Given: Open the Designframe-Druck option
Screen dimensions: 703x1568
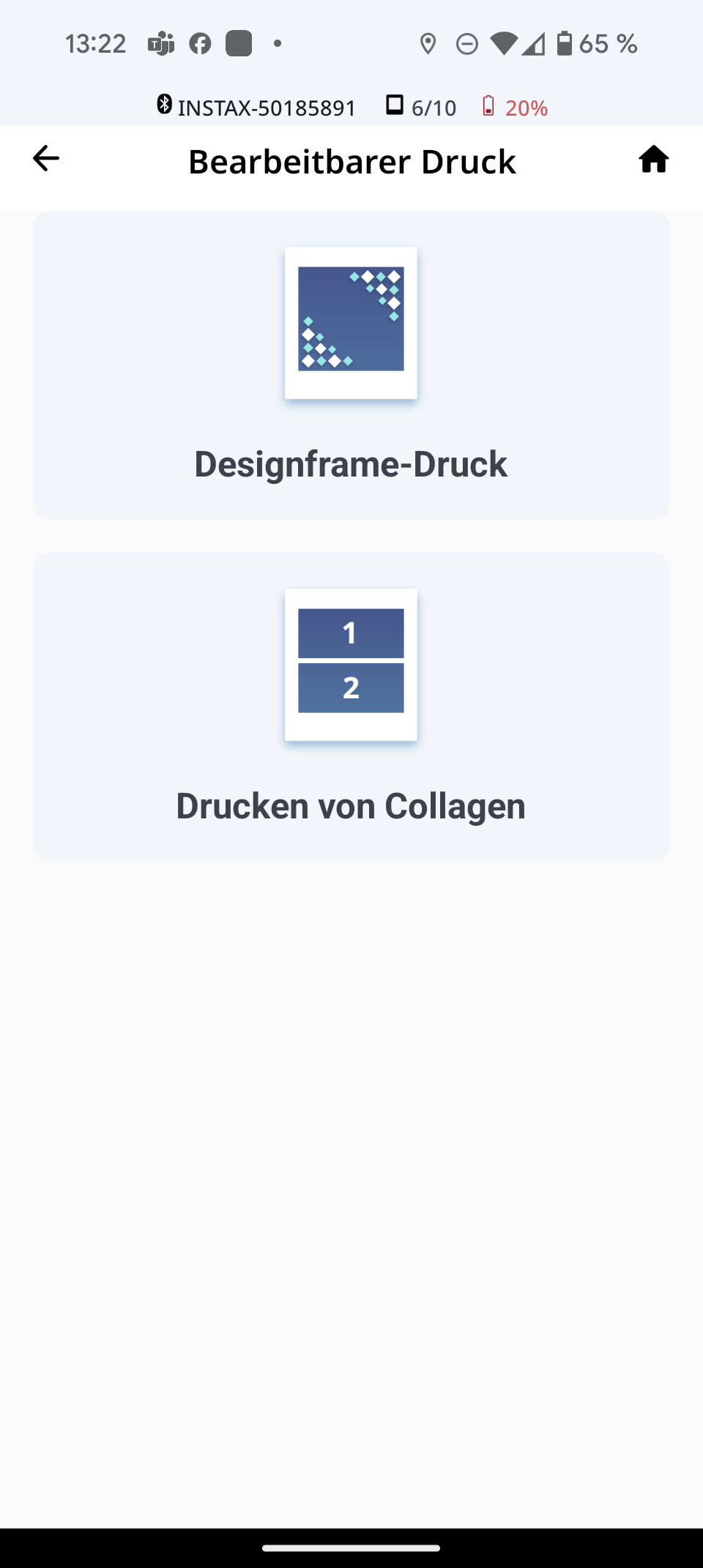Looking at the screenshot, I should click(x=351, y=365).
